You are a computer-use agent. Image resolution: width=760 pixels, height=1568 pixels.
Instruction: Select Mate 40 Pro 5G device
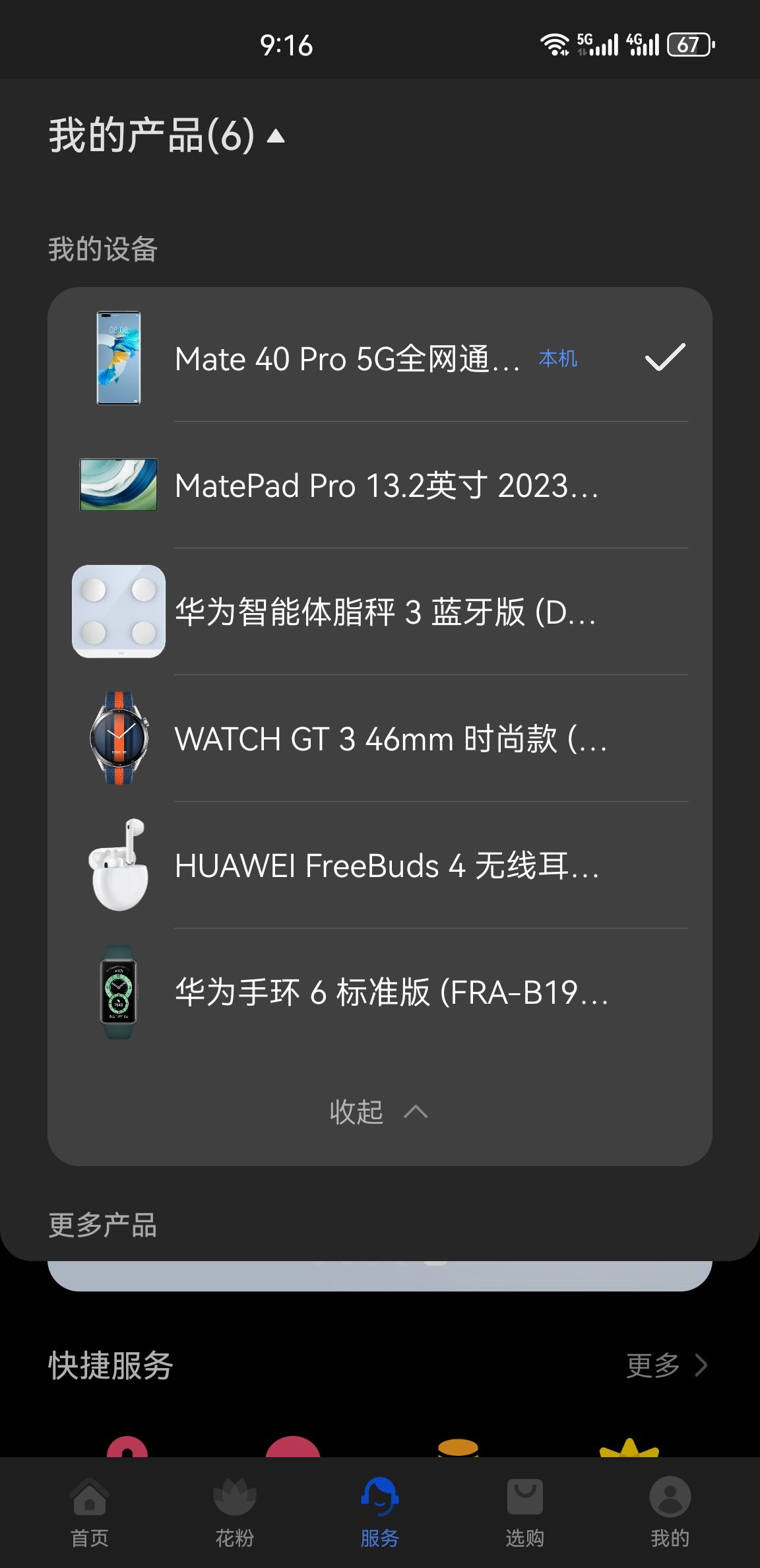[379, 358]
